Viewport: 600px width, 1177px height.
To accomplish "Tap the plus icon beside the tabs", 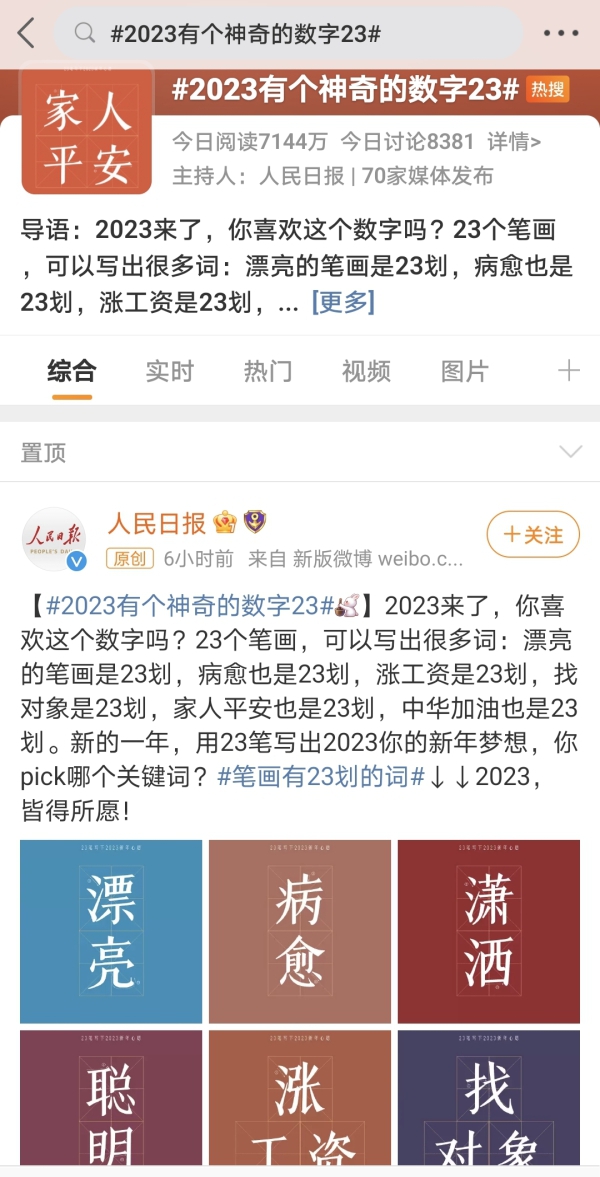I will tap(569, 371).
